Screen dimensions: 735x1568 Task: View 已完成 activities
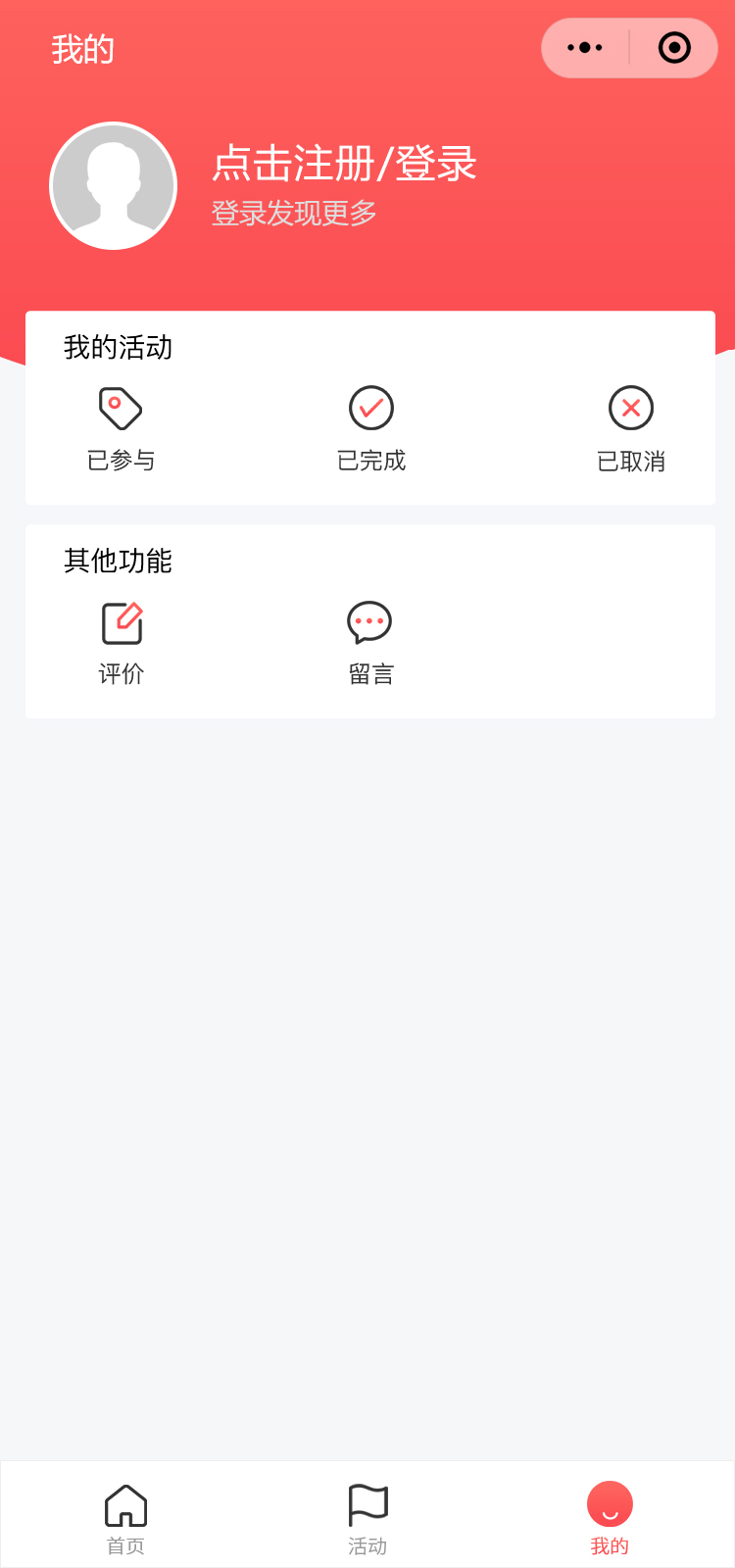tap(371, 428)
